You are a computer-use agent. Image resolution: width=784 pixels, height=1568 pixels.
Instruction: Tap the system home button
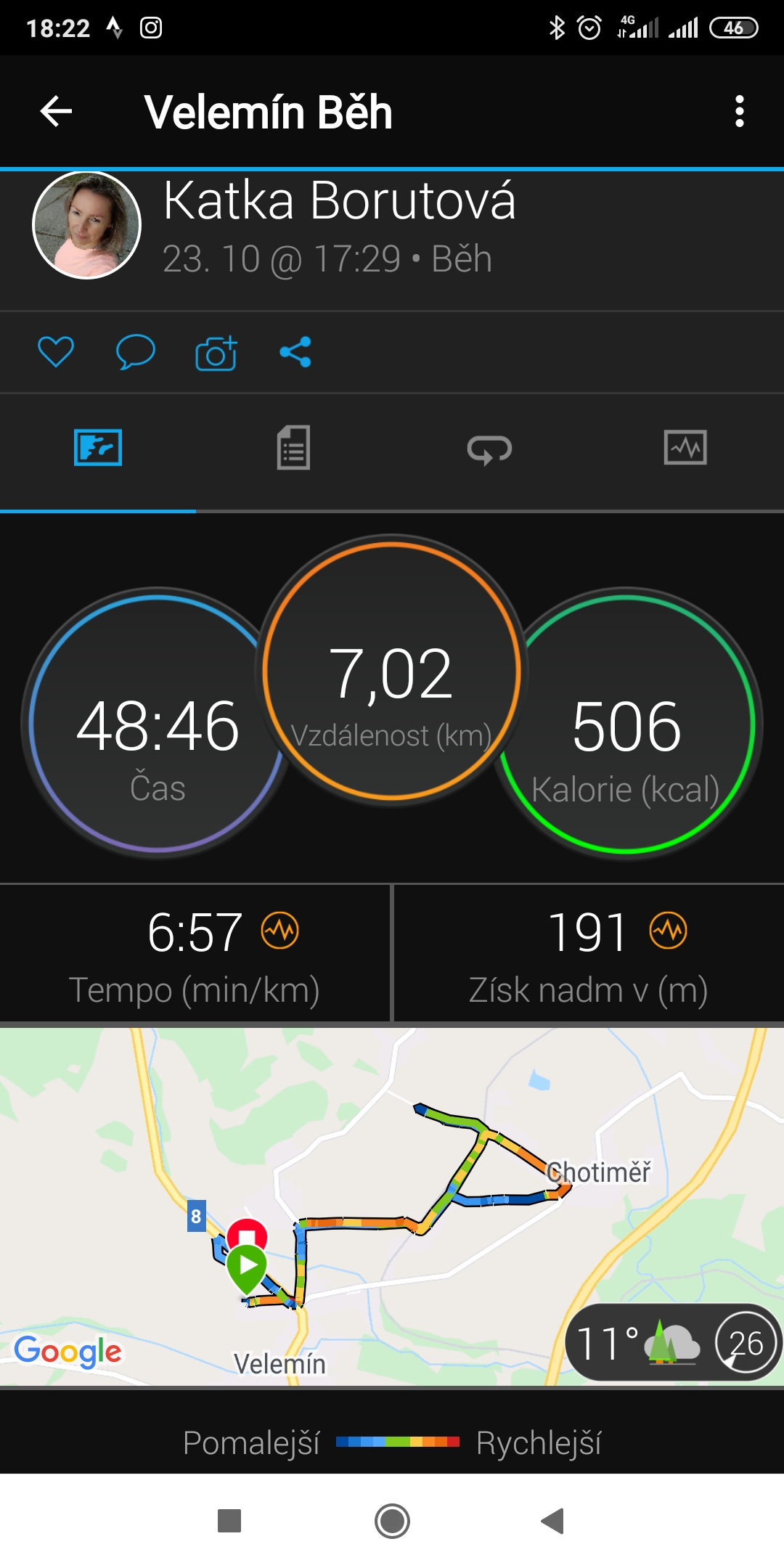[392, 1521]
